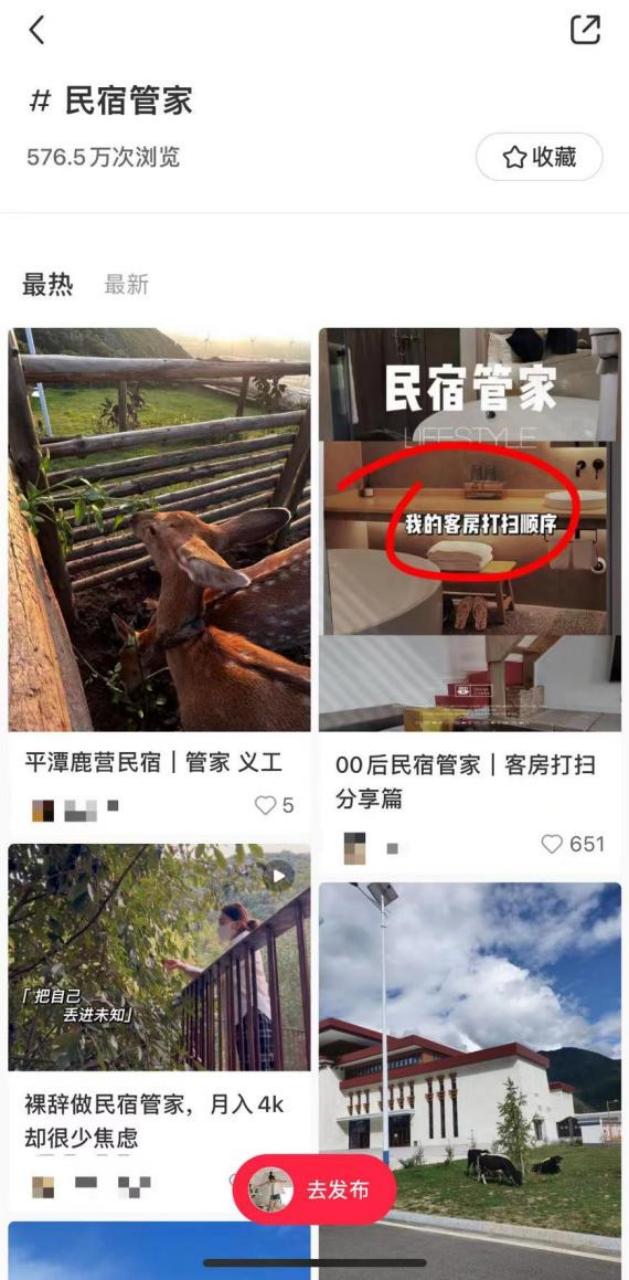The height and width of the screenshot is (1280, 629).
Task: Open the 裸辞做民宿管家 video post
Action: pos(159,958)
